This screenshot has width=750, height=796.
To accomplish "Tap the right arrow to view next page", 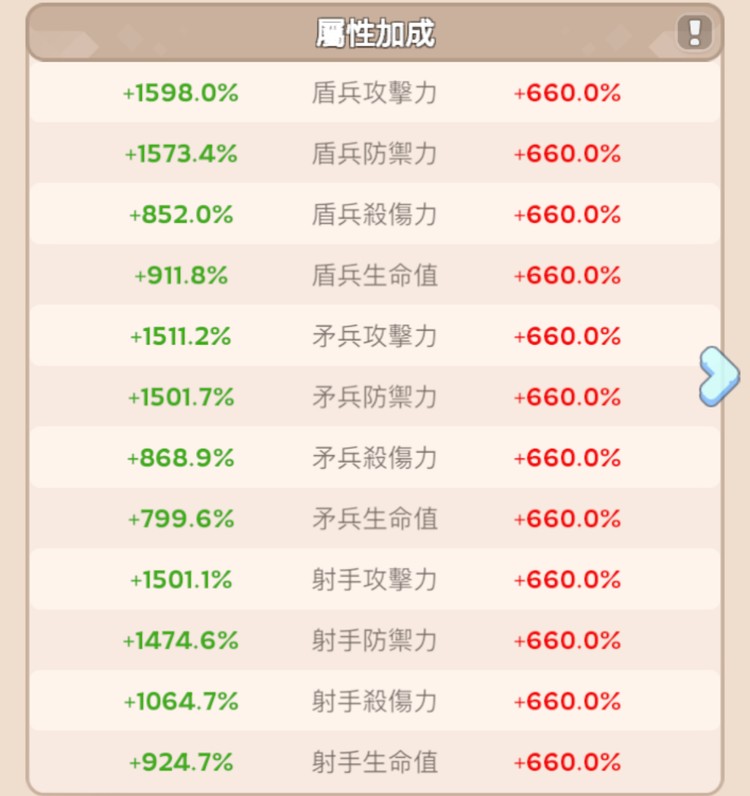I will click(719, 377).
